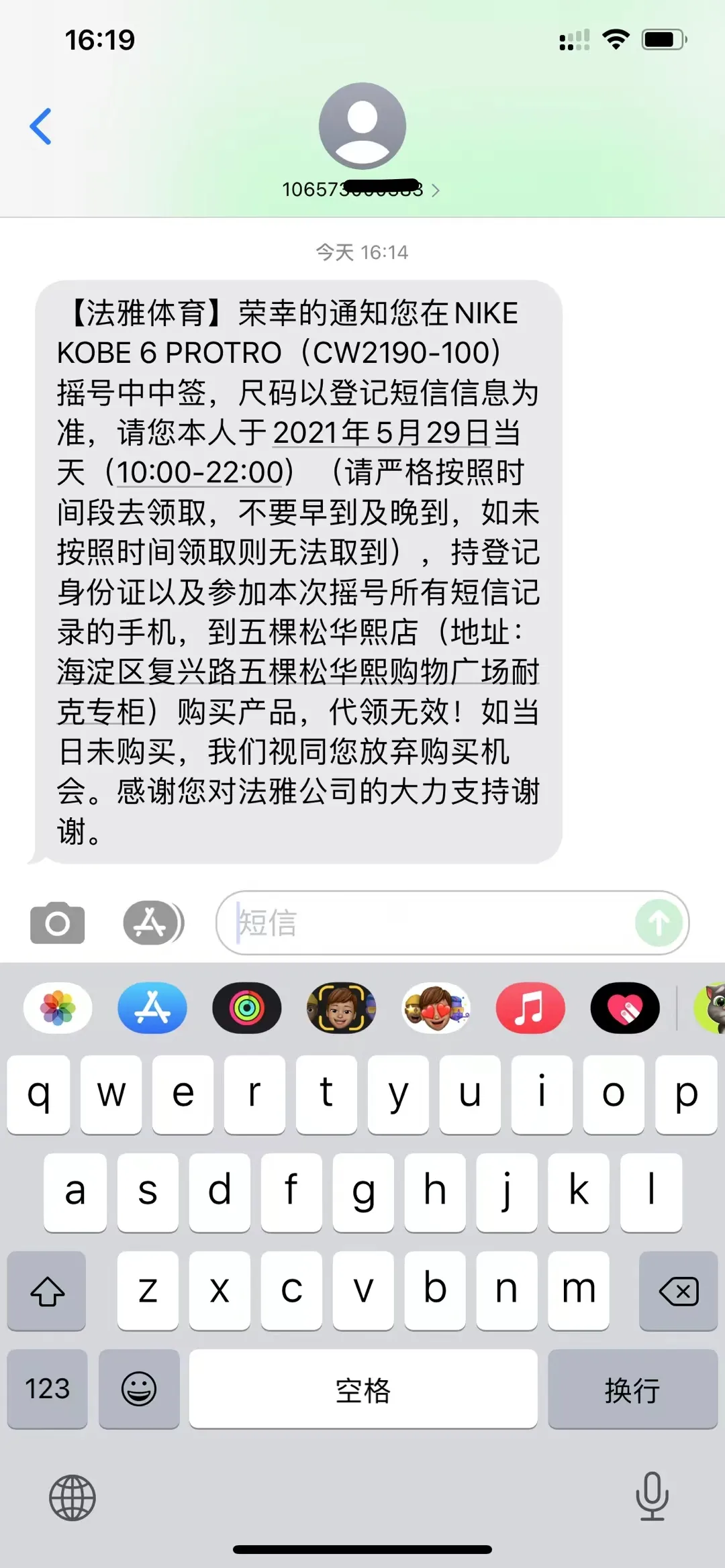
Task: Tap the dictation microphone icon
Action: tap(650, 1498)
